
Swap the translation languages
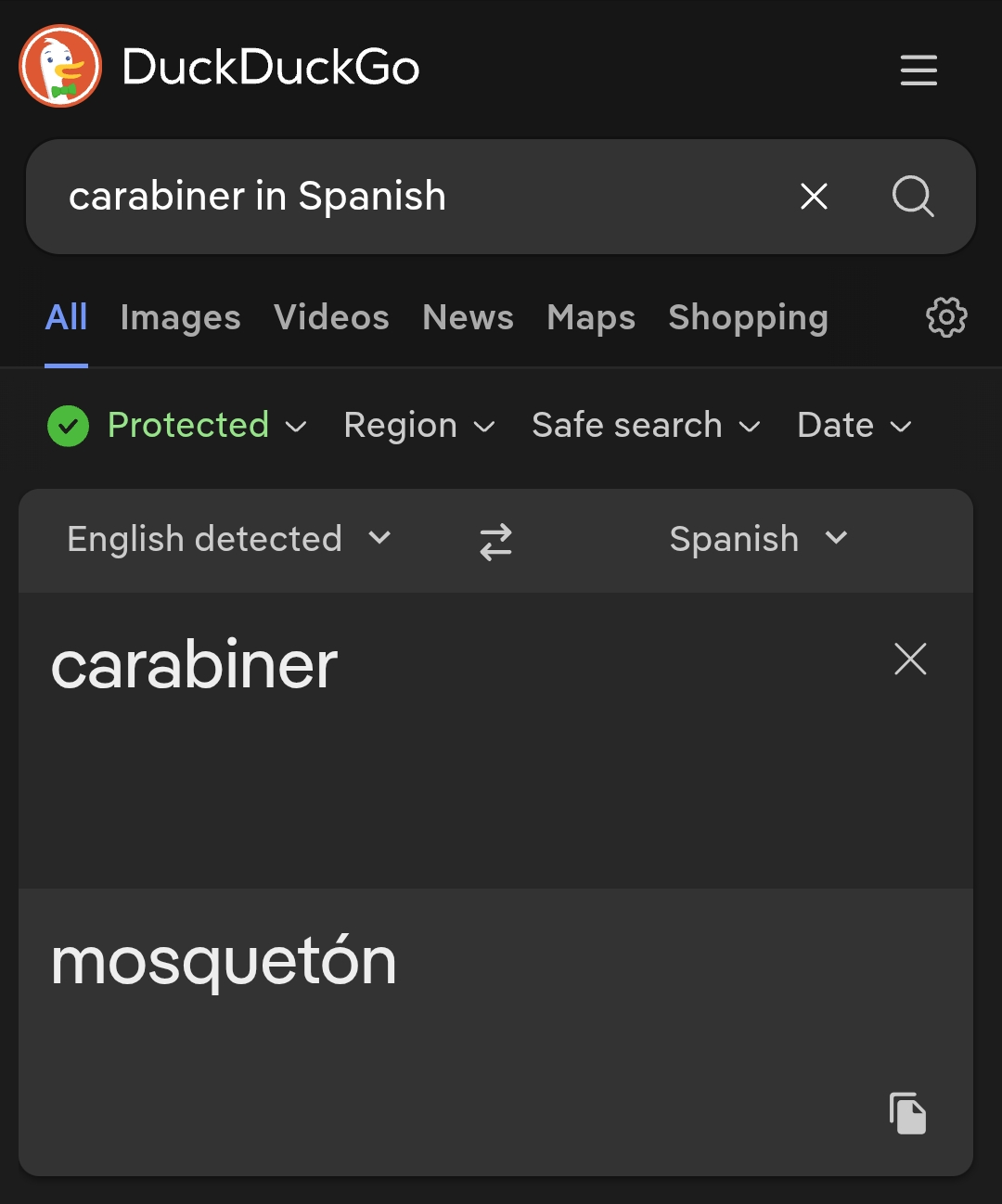(x=496, y=542)
